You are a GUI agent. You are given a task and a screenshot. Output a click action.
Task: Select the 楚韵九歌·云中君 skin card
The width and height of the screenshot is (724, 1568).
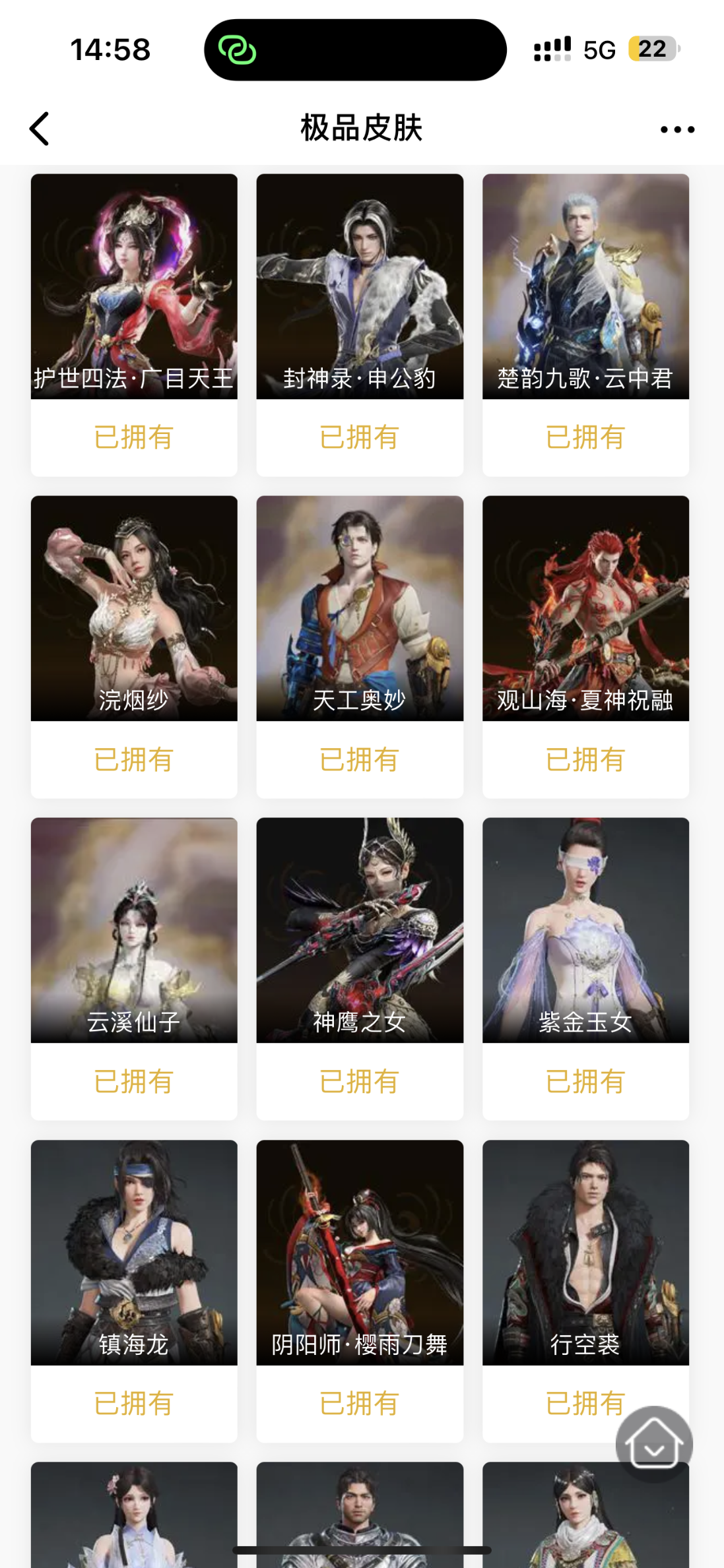(585, 284)
